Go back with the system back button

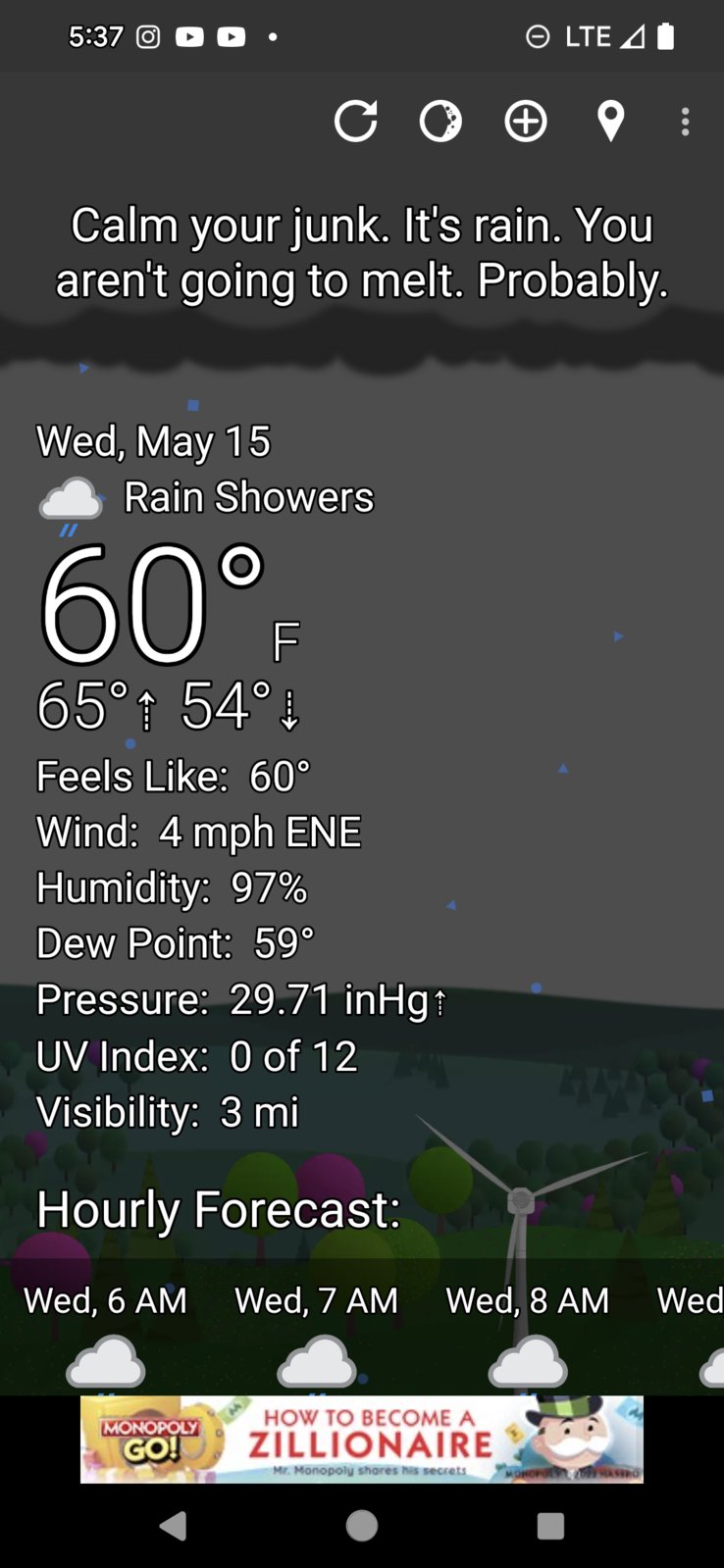[173, 1525]
